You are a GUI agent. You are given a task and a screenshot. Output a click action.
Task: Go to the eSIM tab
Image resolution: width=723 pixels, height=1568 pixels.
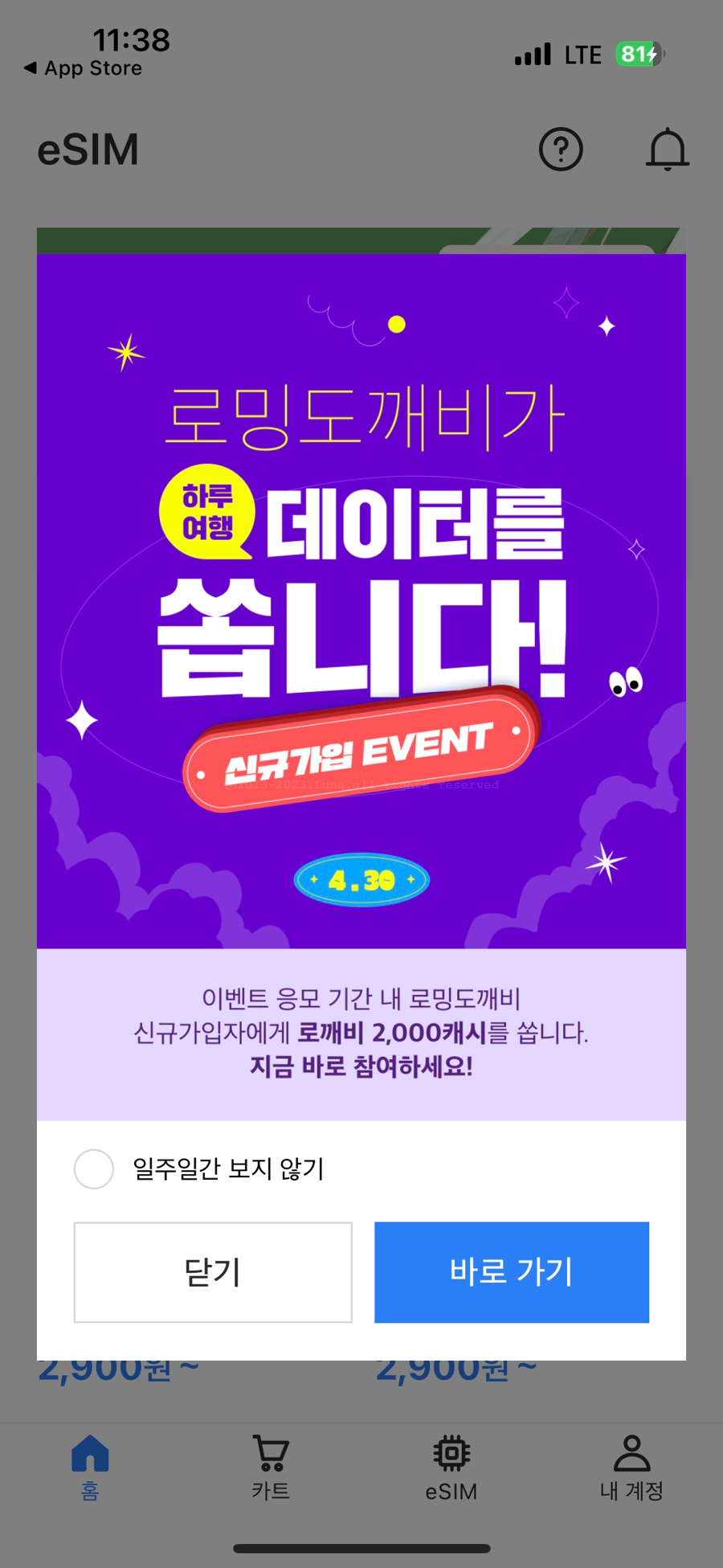tap(451, 1468)
